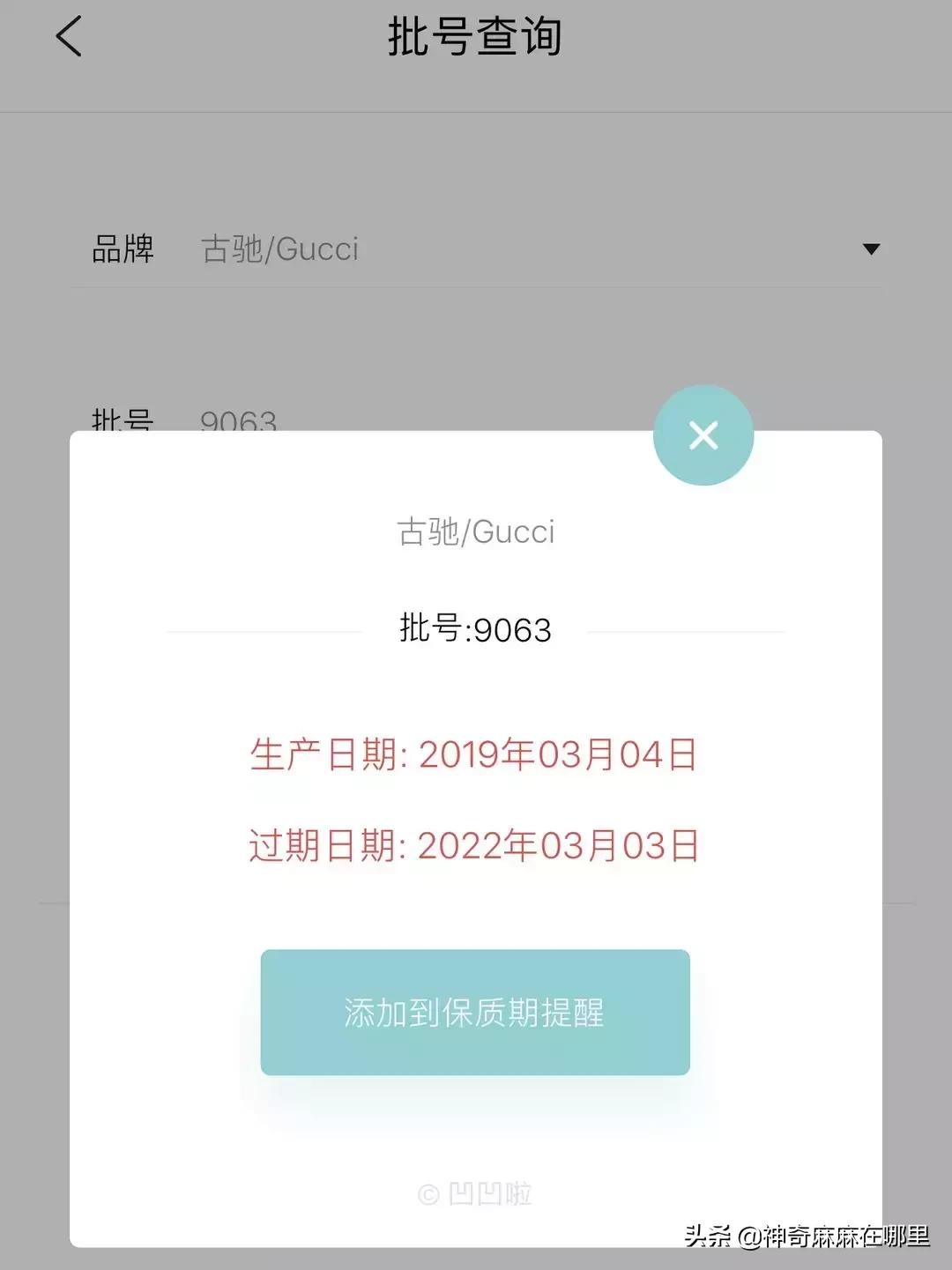Click the 批号查询 title bar
This screenshot has width=952, height=1270.
476,37
